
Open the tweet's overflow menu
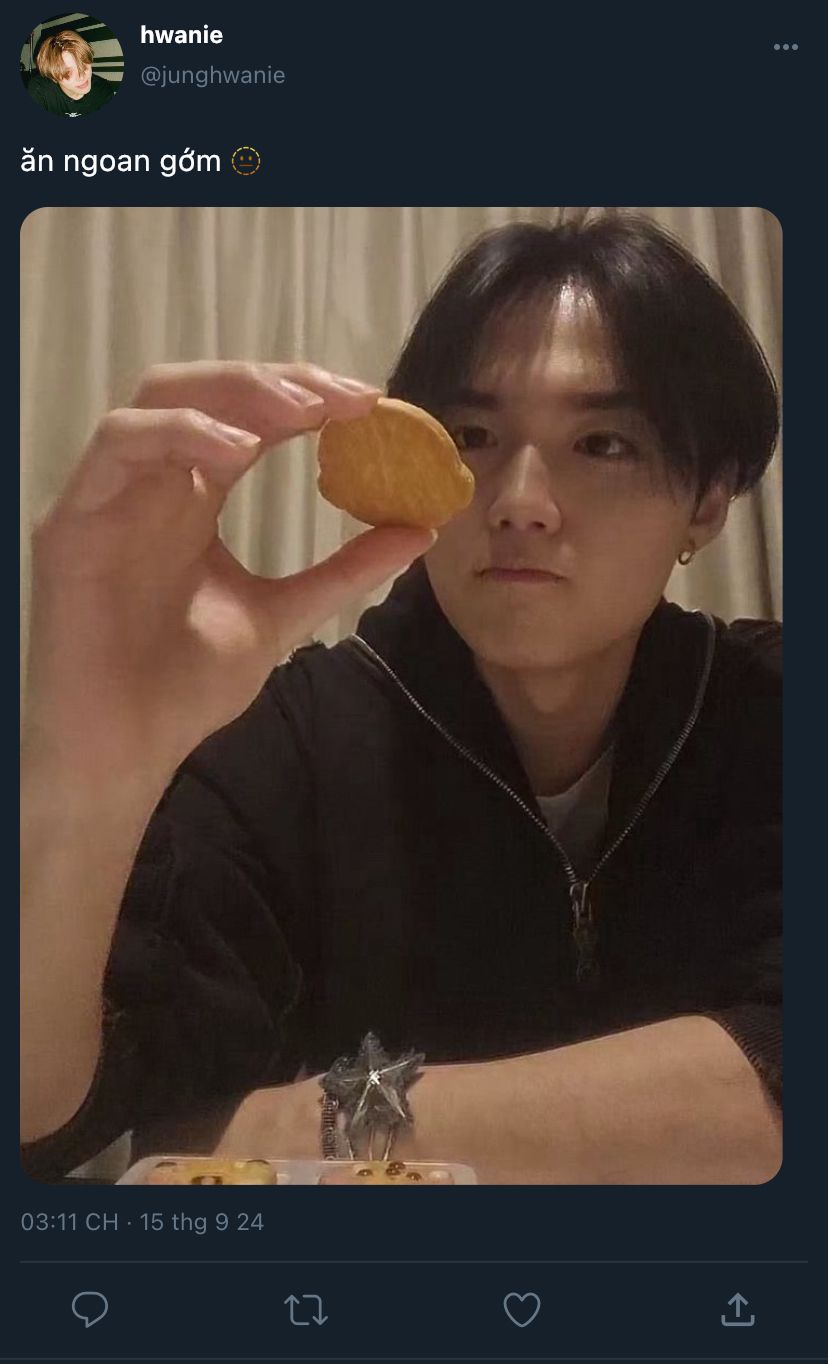click(786, 47)
